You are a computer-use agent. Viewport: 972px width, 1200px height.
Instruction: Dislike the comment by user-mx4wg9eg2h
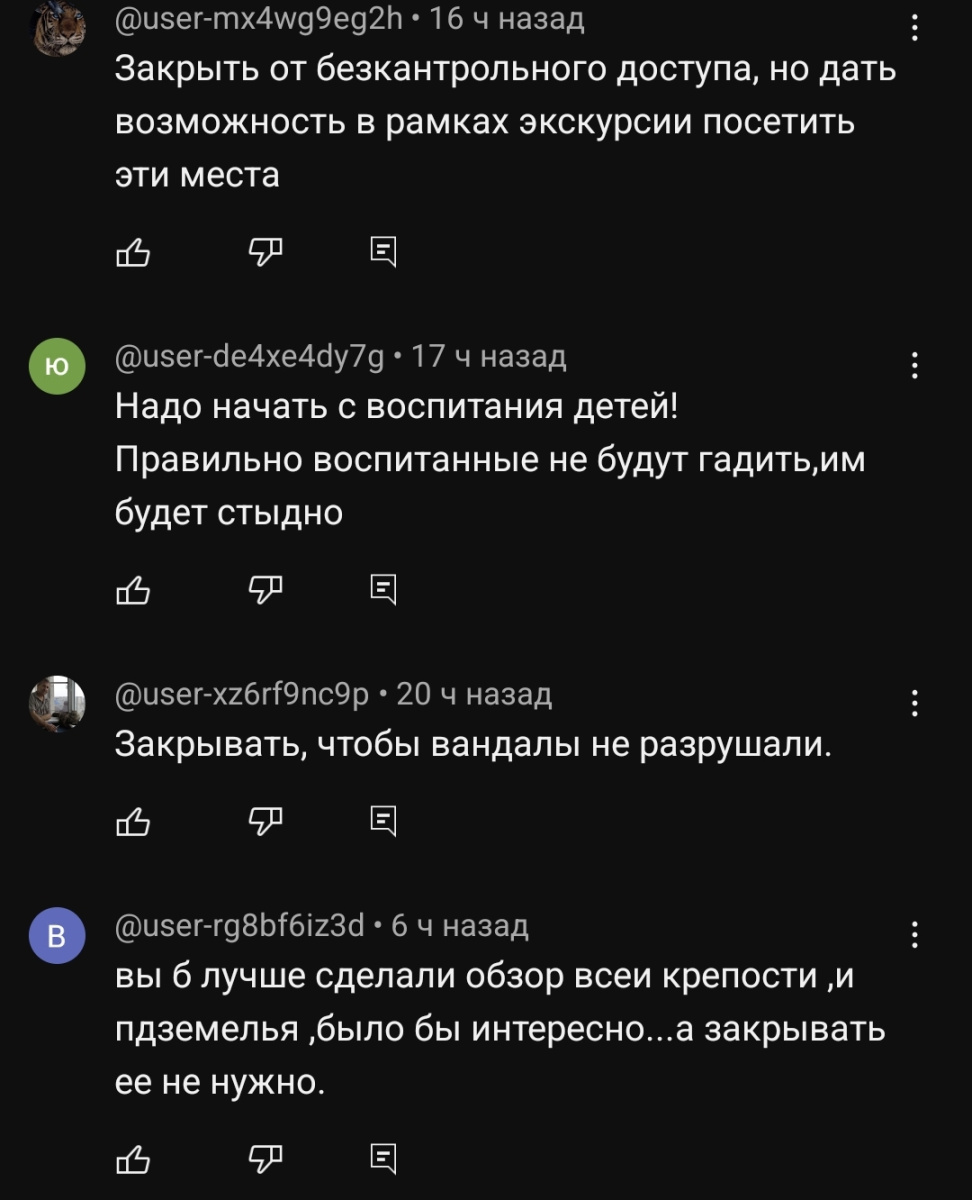266,253
